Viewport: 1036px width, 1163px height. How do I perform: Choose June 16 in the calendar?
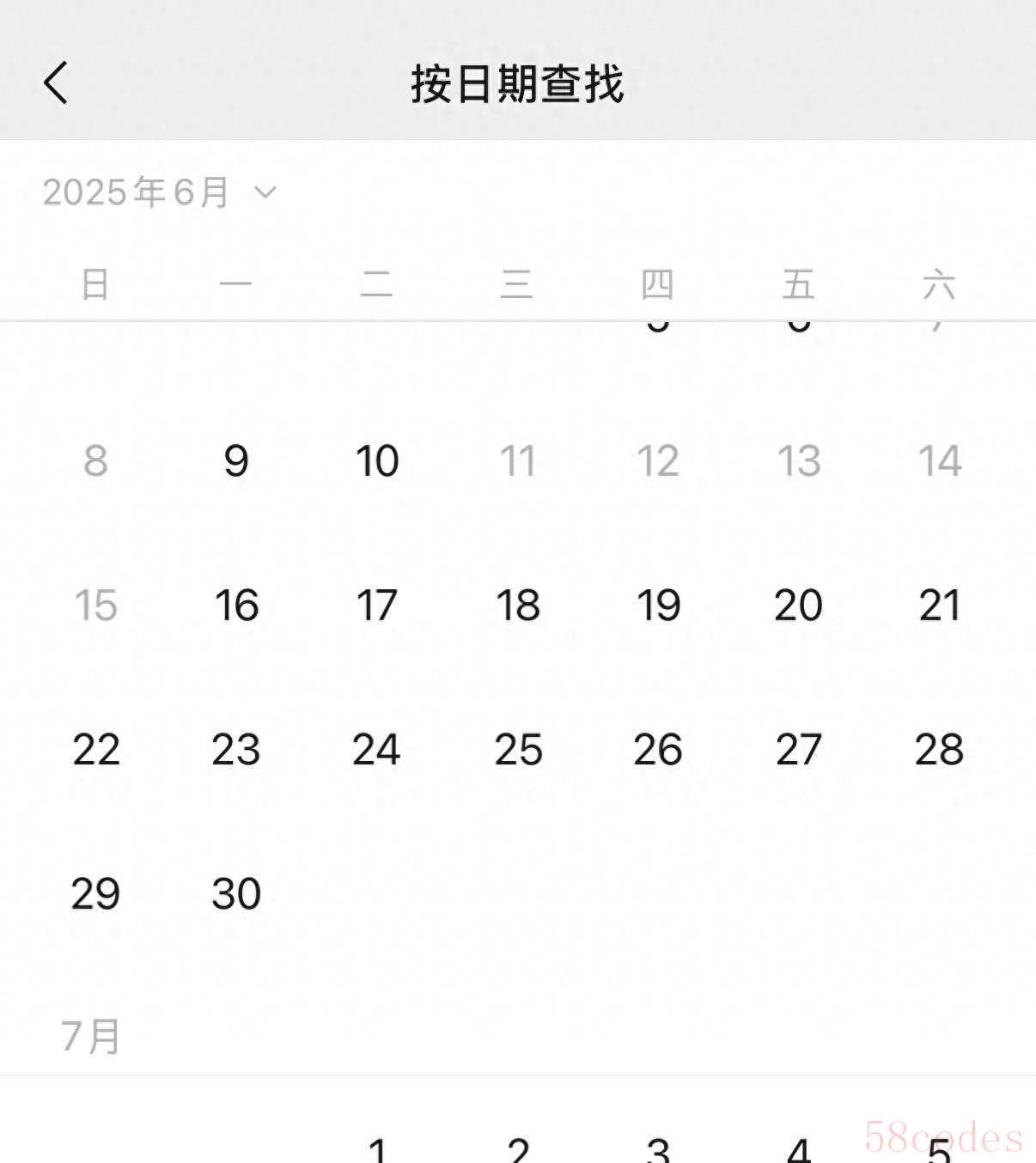(236, 606)
